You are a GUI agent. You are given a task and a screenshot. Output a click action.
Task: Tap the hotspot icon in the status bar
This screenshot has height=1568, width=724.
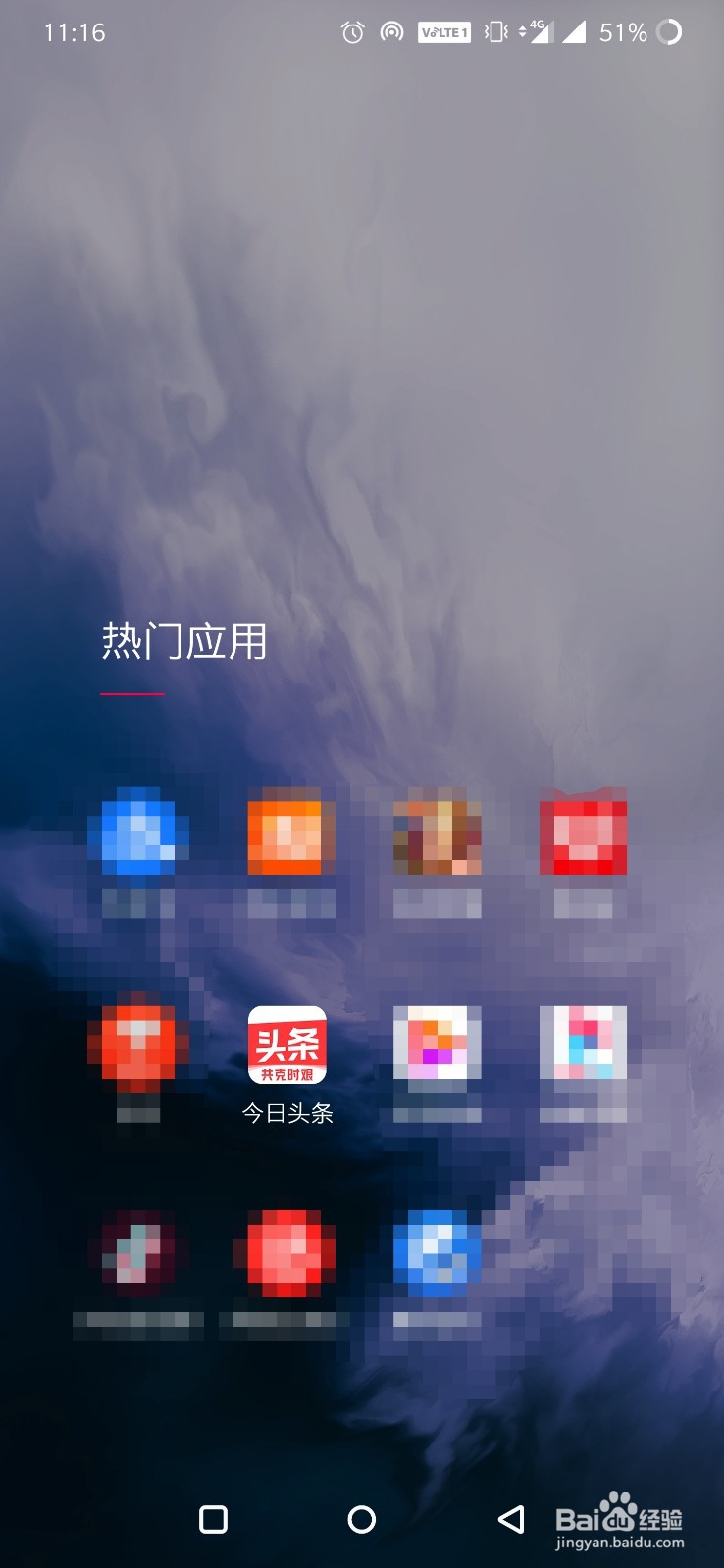(x=390, y=31)
